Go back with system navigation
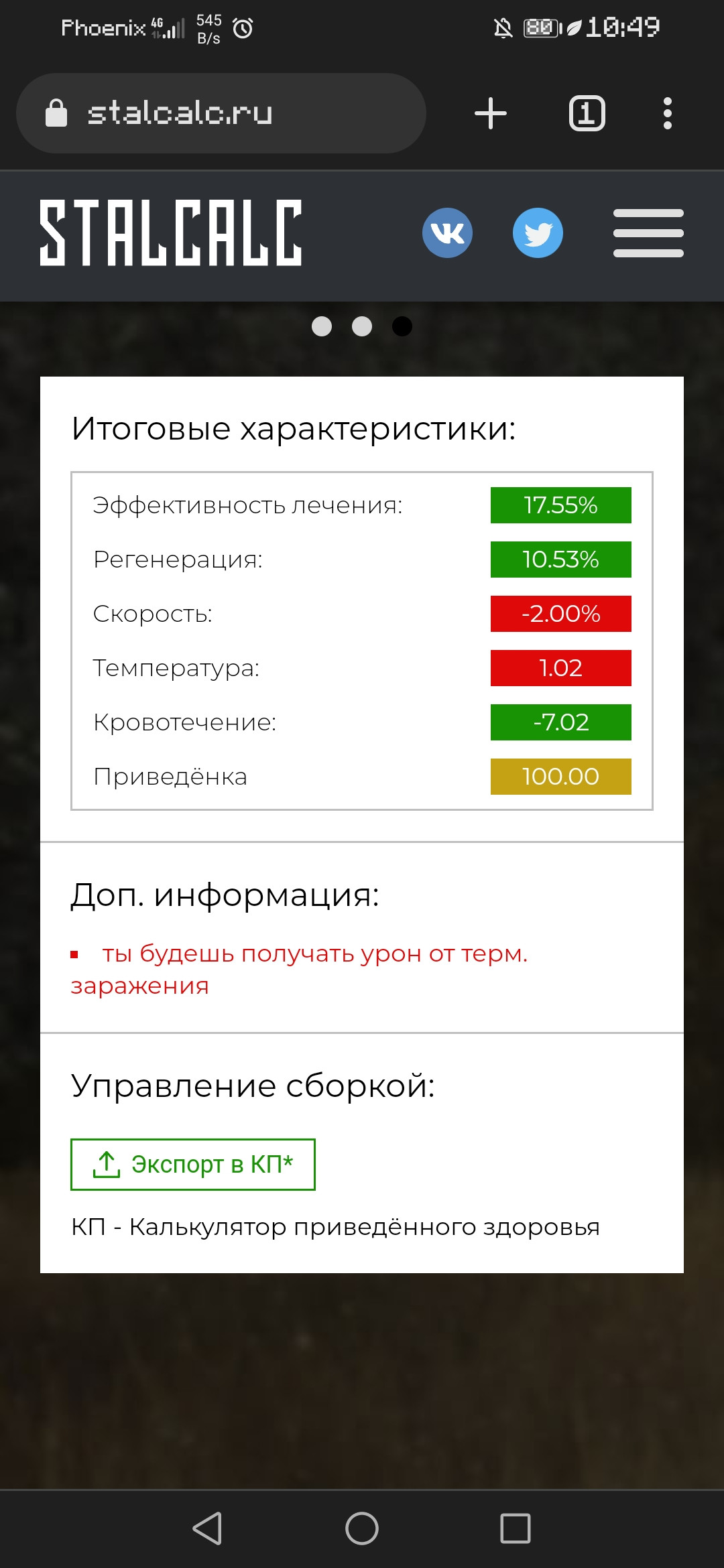Image resolution: width=724 pixels, height=1568 pixels. point(207,1528)
